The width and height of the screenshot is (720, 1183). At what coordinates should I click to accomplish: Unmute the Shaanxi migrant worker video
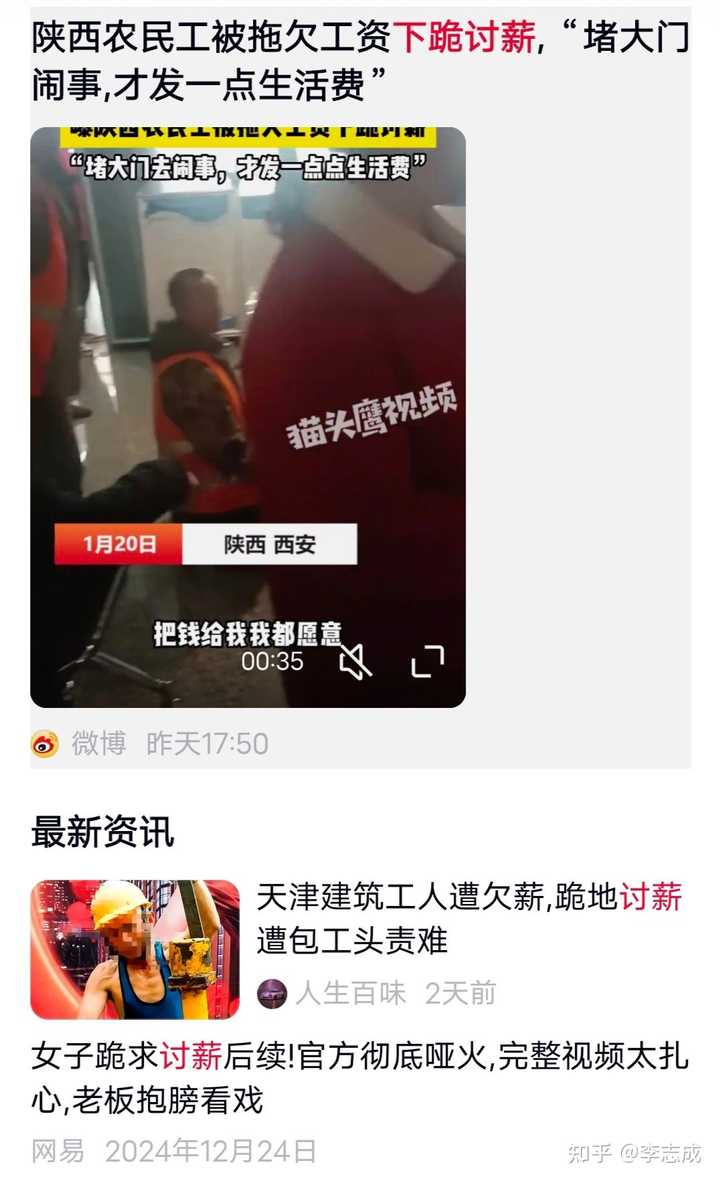tap(355, 662)
